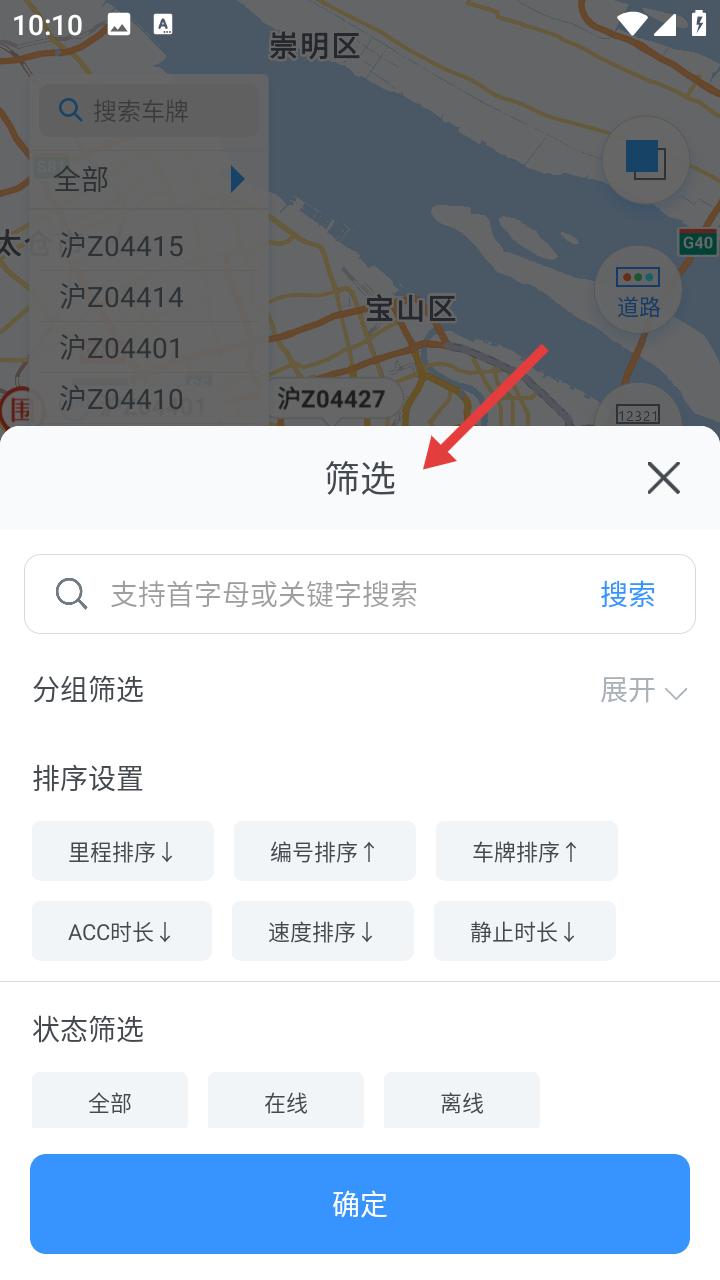The image size is (720, 1280).
Task: Filter status by 全部
Action: pyautogui.click(x=110, y=1102)
